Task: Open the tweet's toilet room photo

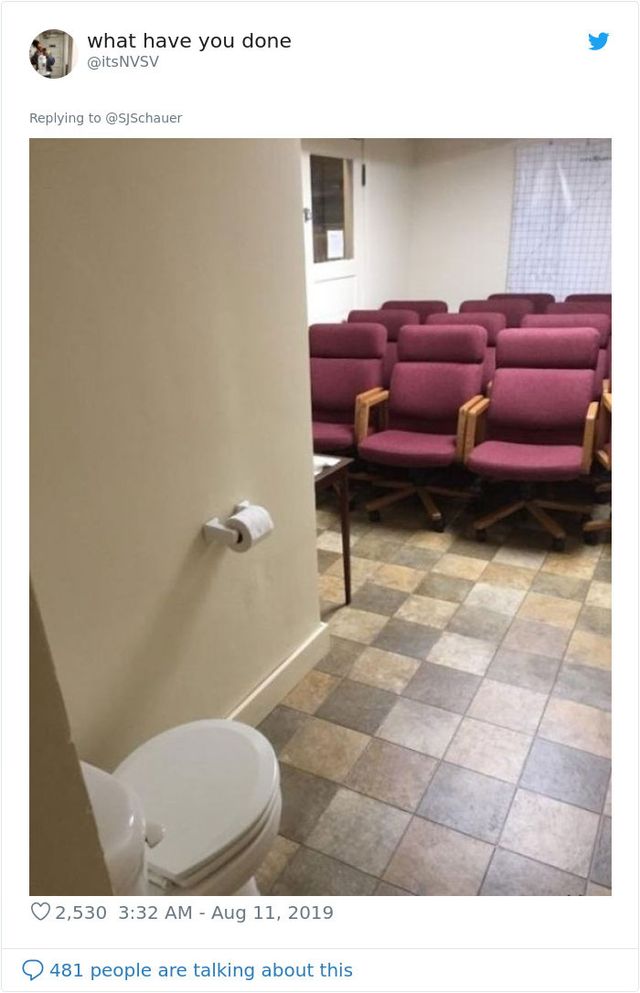Action: click(x=320, y=516)
